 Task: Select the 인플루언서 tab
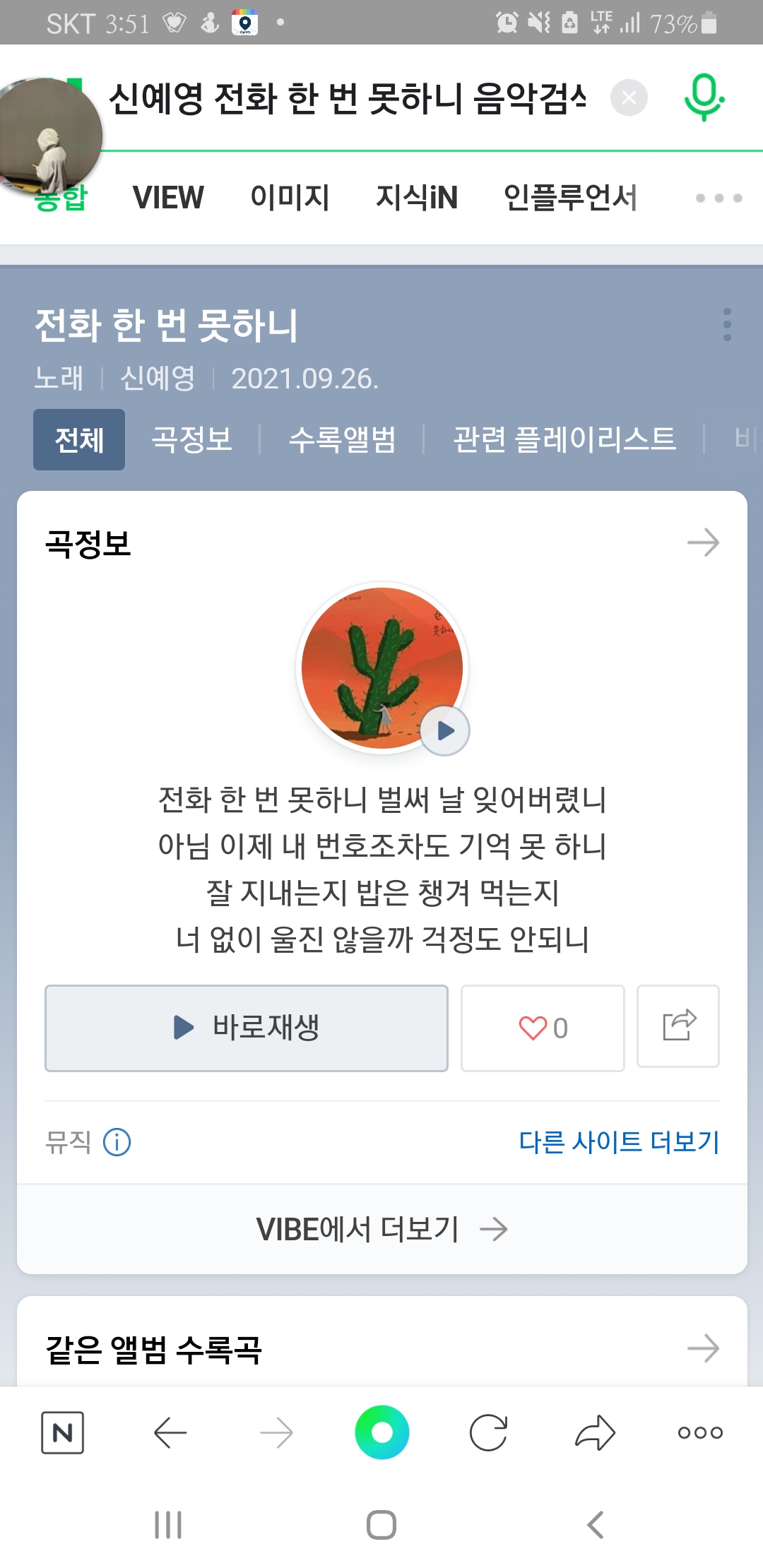pos(570,197)
